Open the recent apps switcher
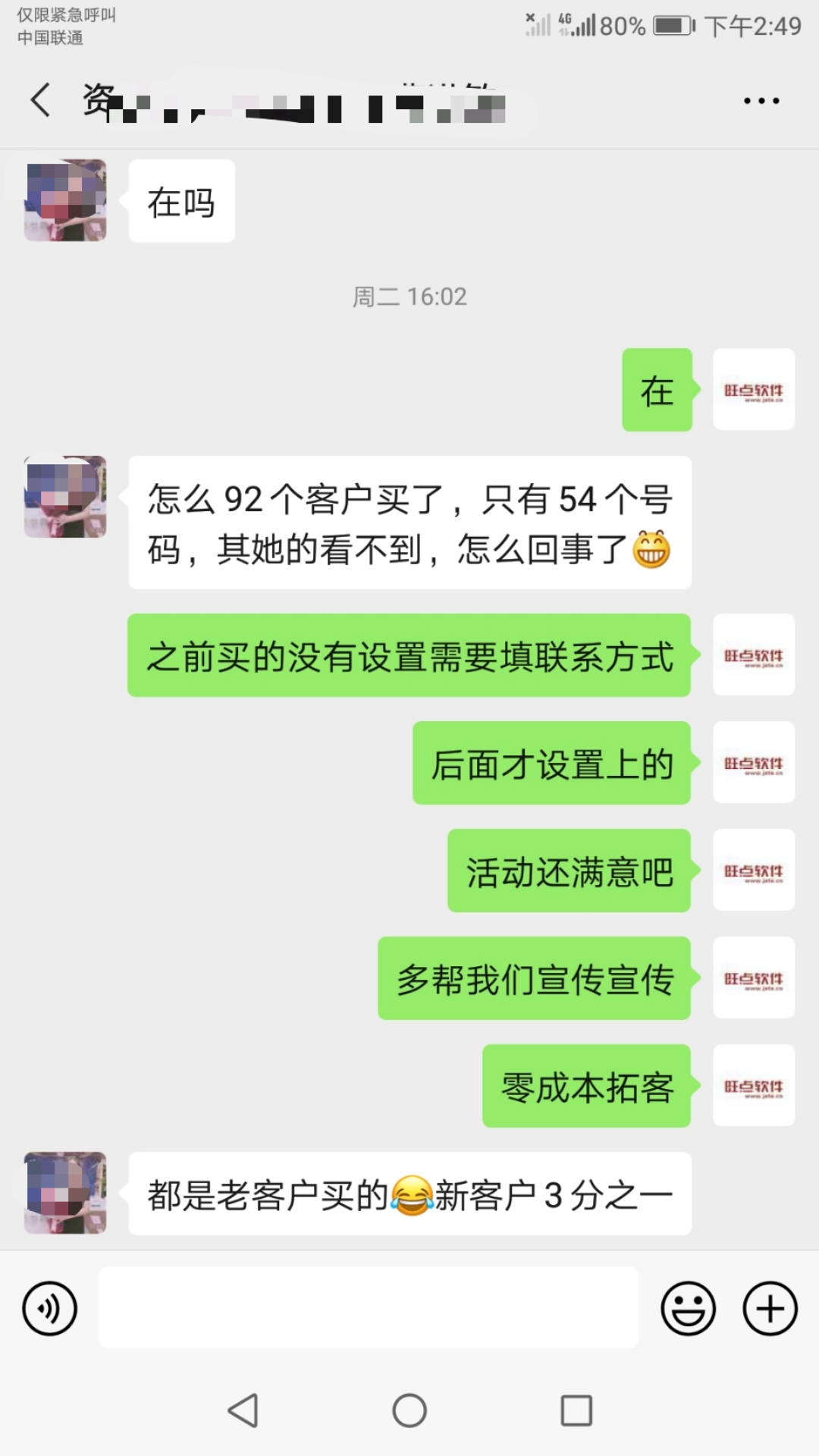This screenshot has height=1456, width=819. (x=576, y=1410)
